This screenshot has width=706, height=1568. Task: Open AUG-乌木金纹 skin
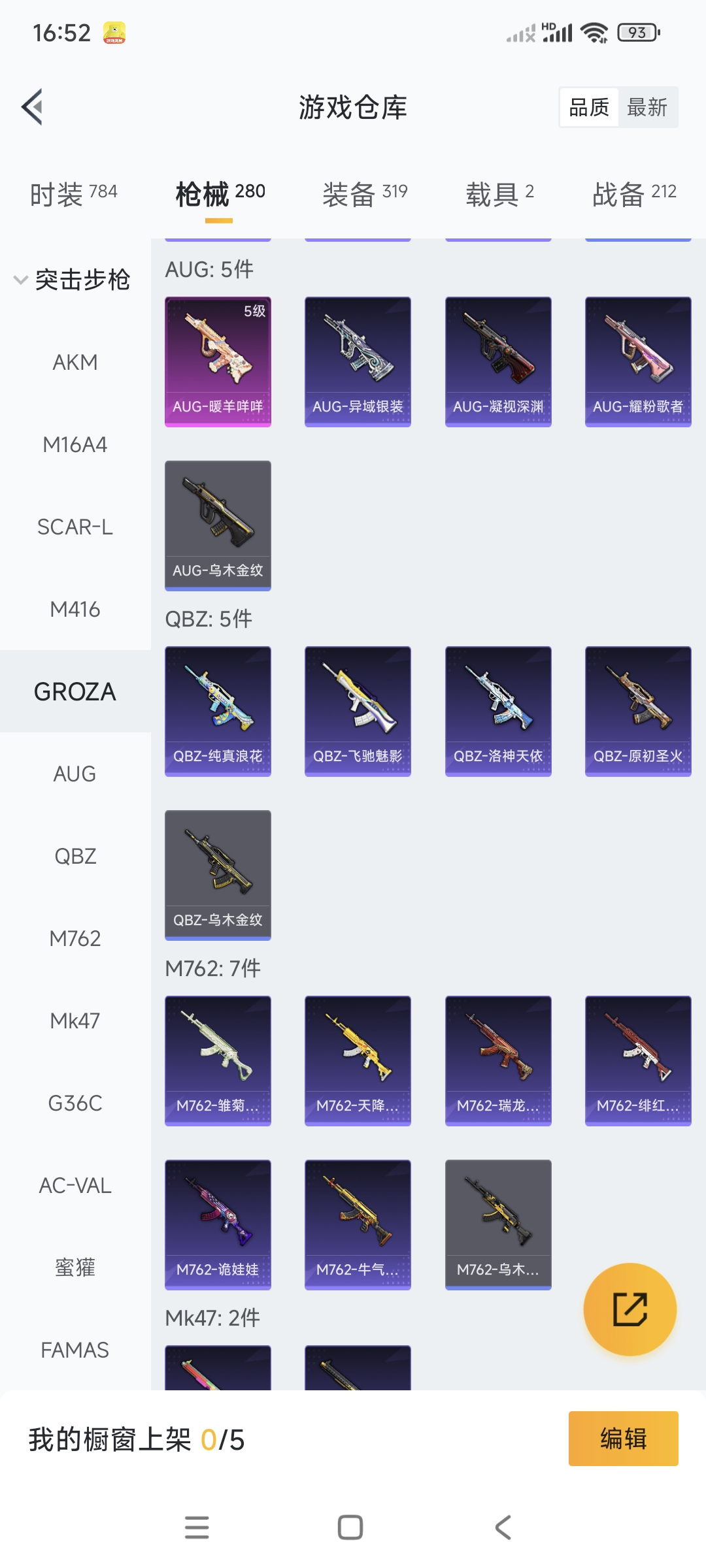(x=218, y=525)
